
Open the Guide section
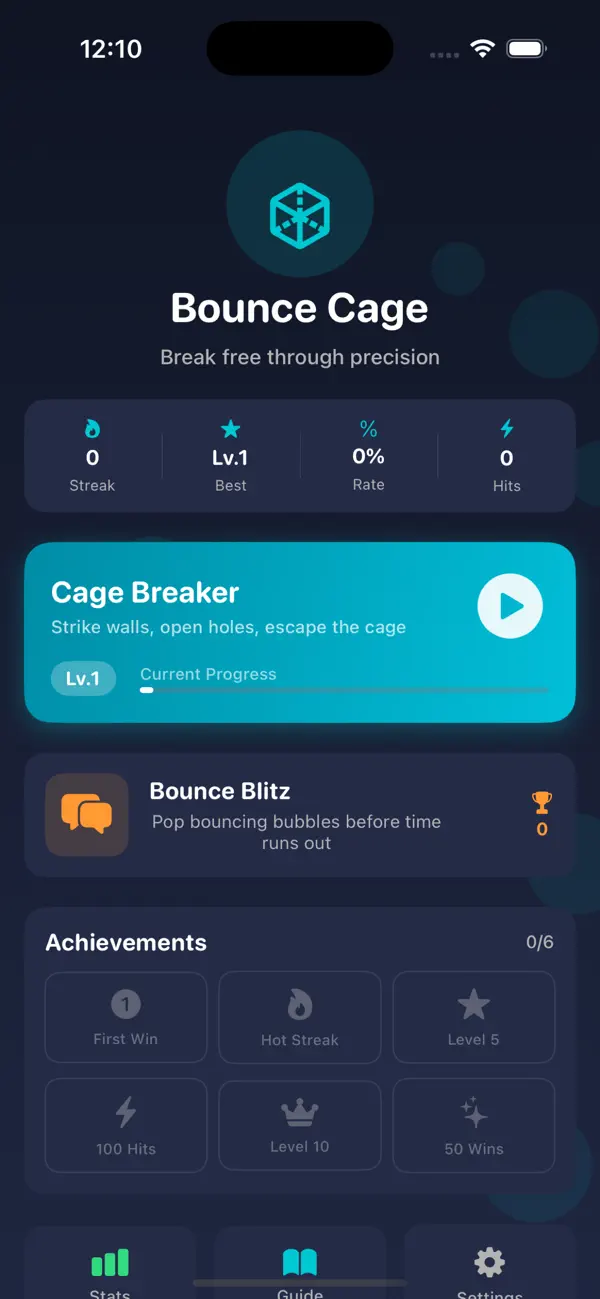click(x=300, y=1262)
